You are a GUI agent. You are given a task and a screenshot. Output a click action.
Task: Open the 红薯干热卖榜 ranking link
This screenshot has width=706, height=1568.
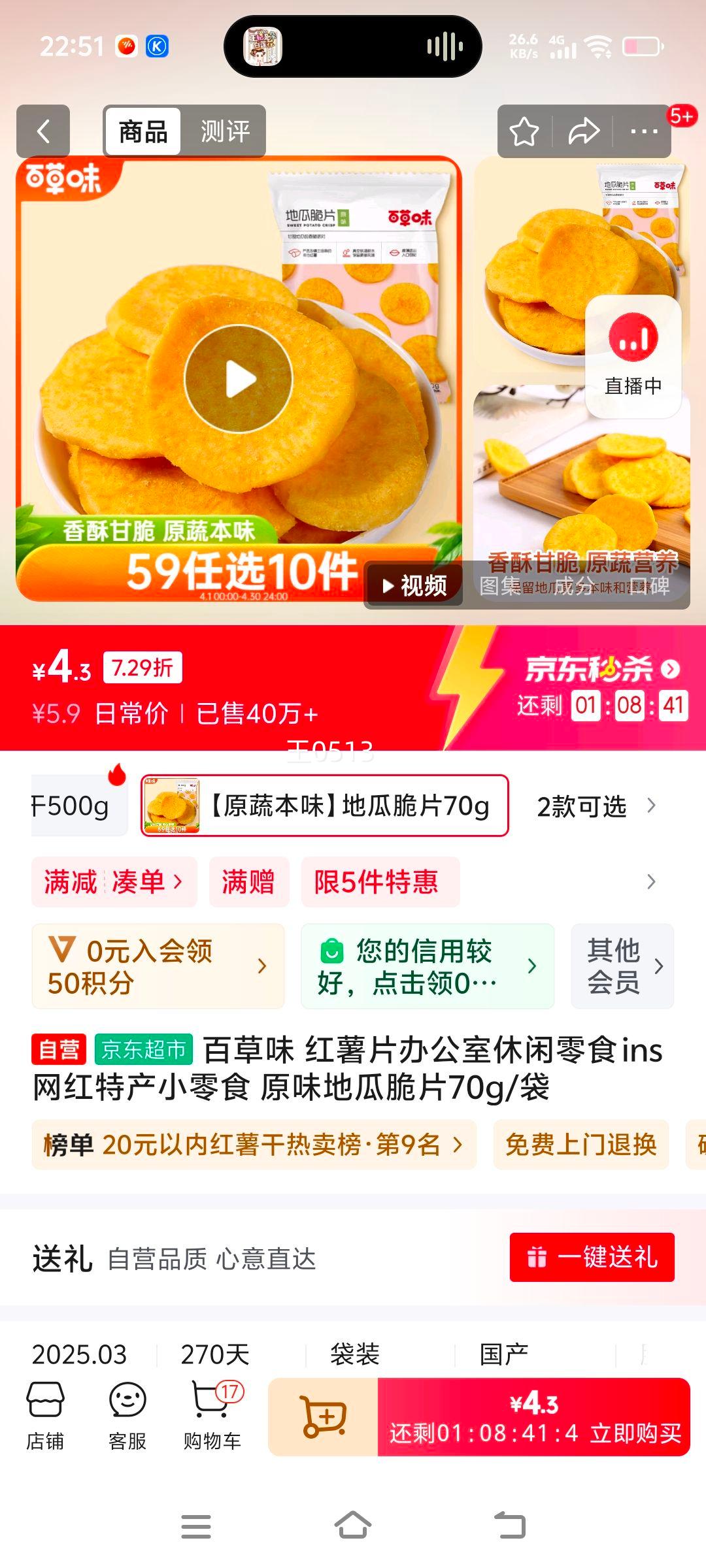pyautogui.click(x=255, y=1145)
